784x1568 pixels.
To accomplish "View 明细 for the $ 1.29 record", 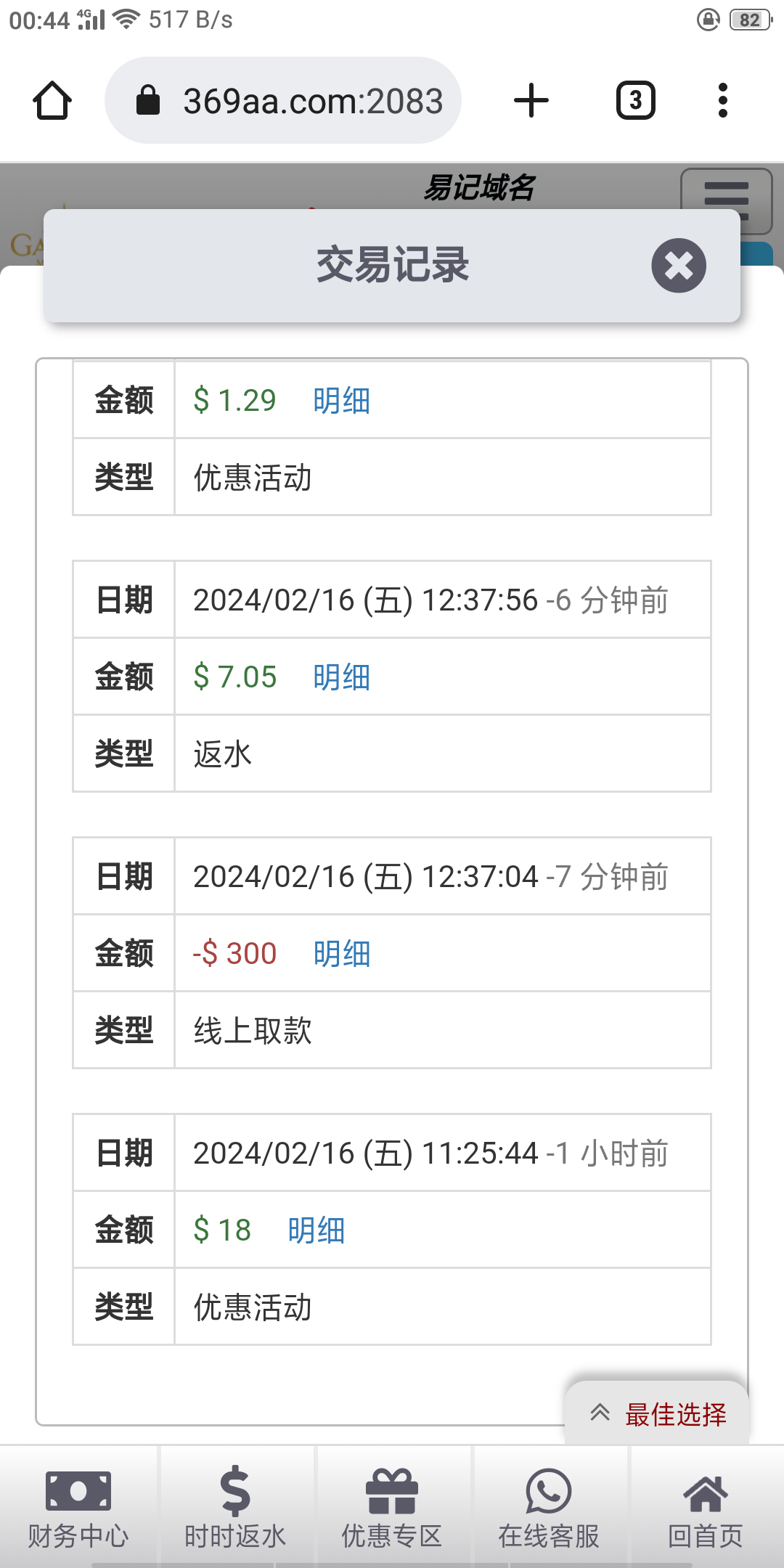I will point(341,401).
